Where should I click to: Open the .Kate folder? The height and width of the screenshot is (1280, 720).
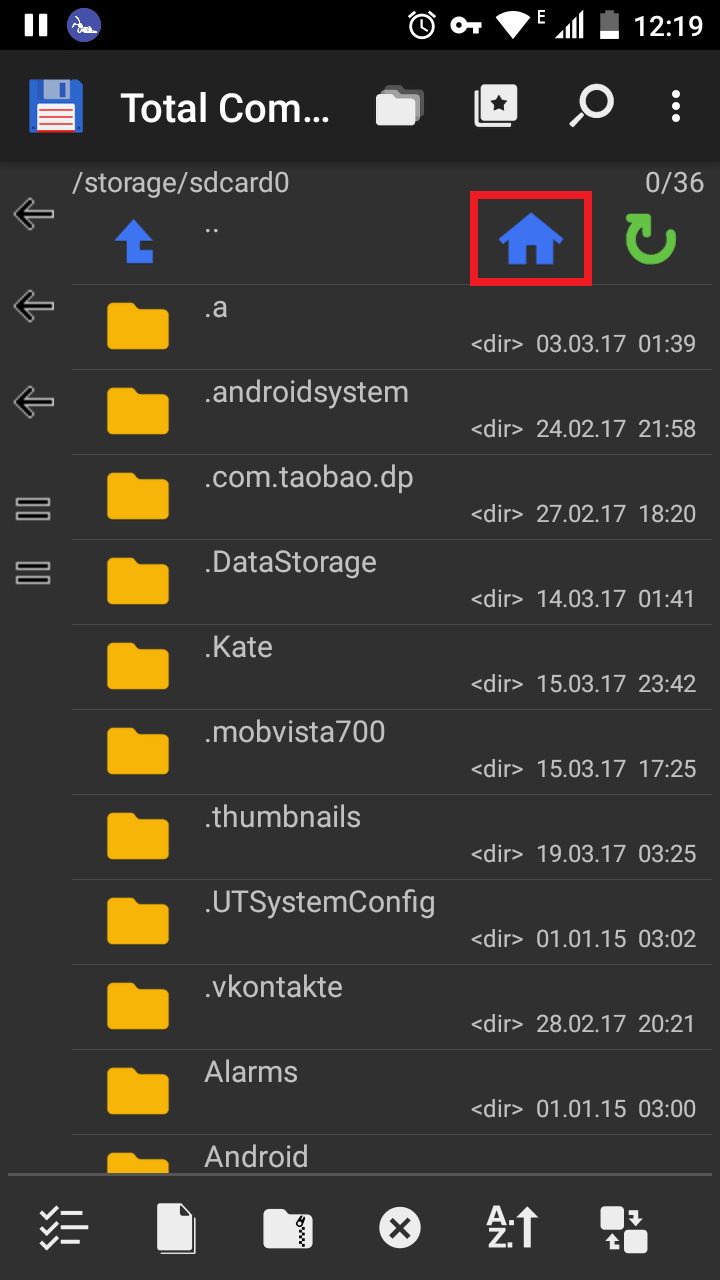click(x=396, y=667)
